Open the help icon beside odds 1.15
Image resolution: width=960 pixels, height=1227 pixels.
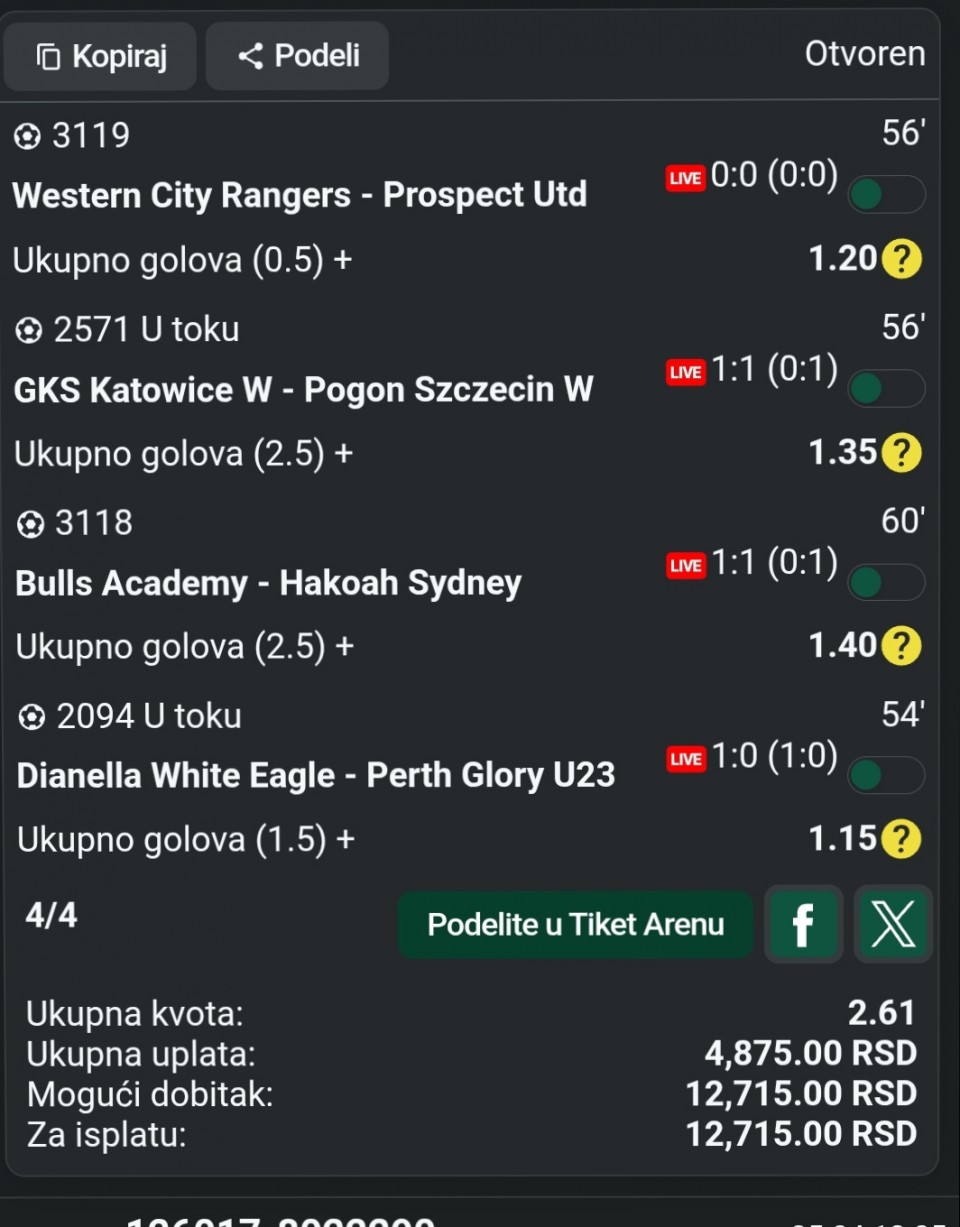[901, 838]
